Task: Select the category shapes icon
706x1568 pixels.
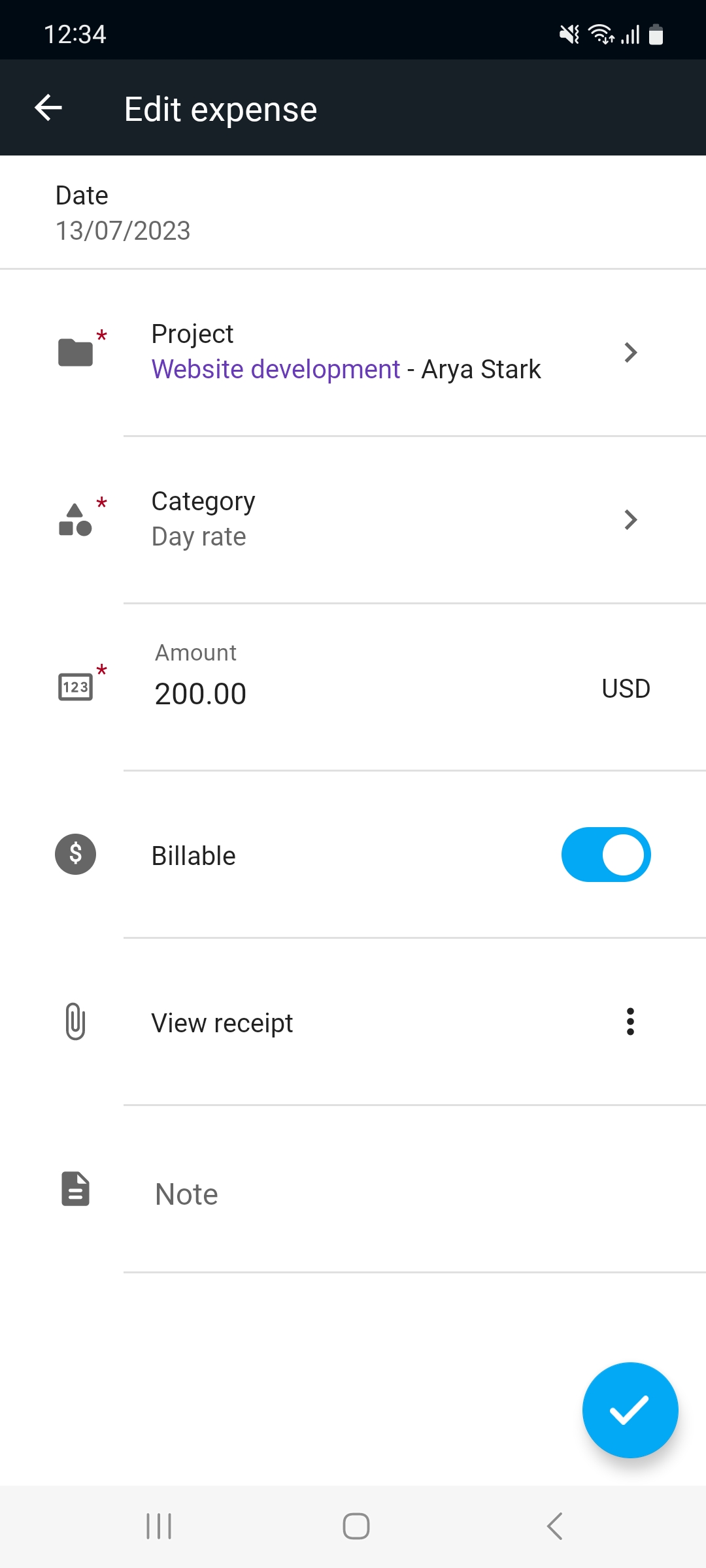Action: pyautogui.click(x=75, y=520)
